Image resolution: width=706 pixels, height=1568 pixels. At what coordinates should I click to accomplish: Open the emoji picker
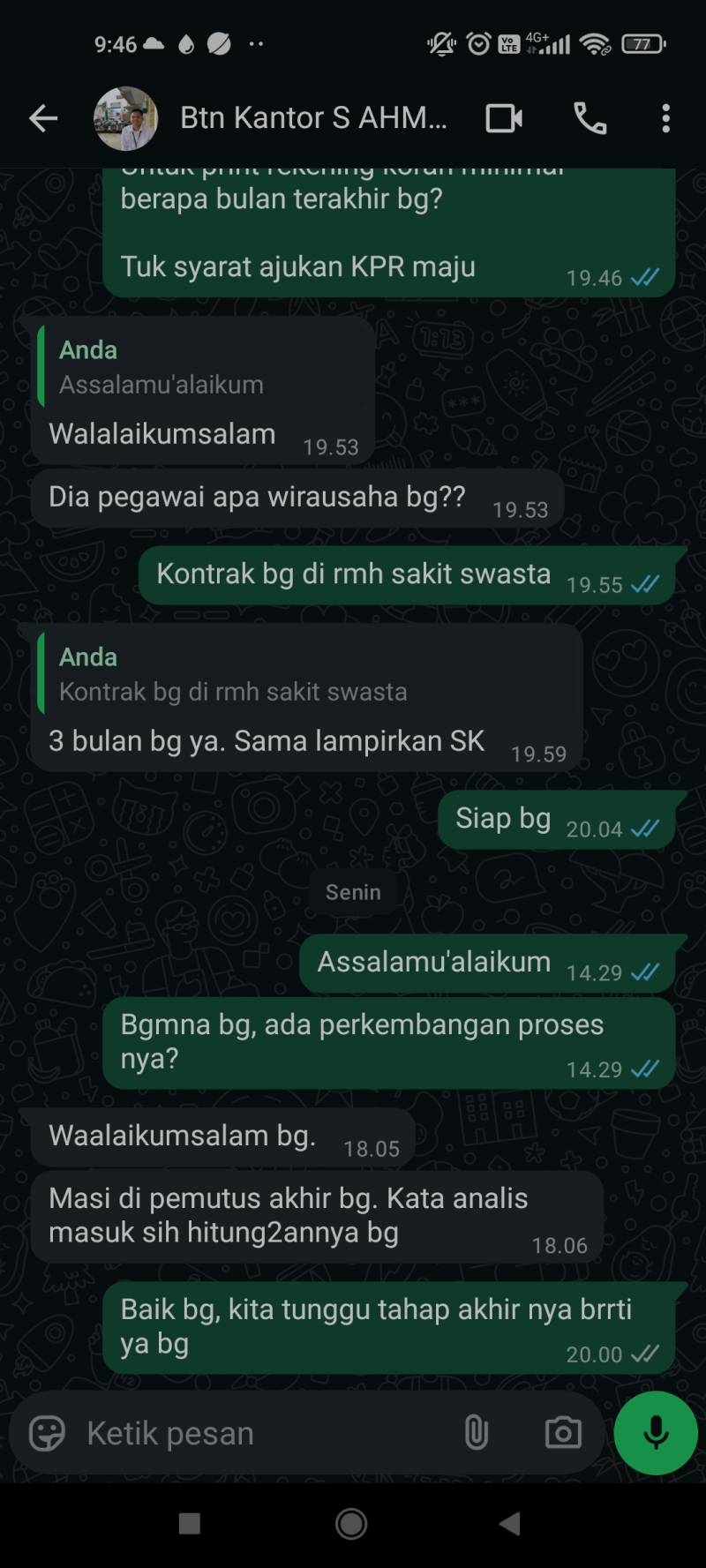pyautogui.click(x=47, y=1434)
